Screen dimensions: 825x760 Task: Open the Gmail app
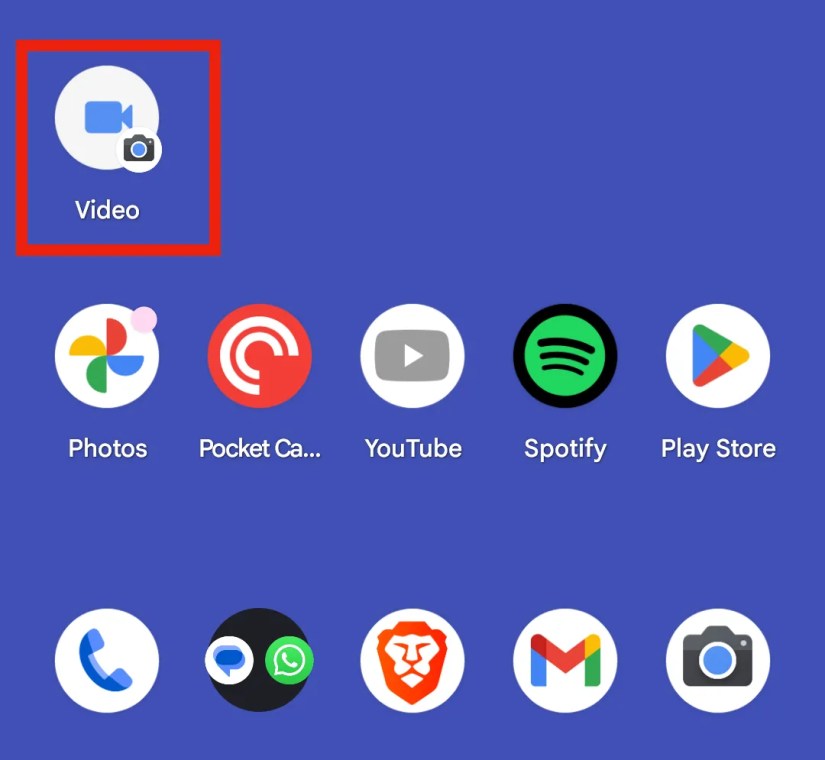pyautogui.click(x=565, y=660)
